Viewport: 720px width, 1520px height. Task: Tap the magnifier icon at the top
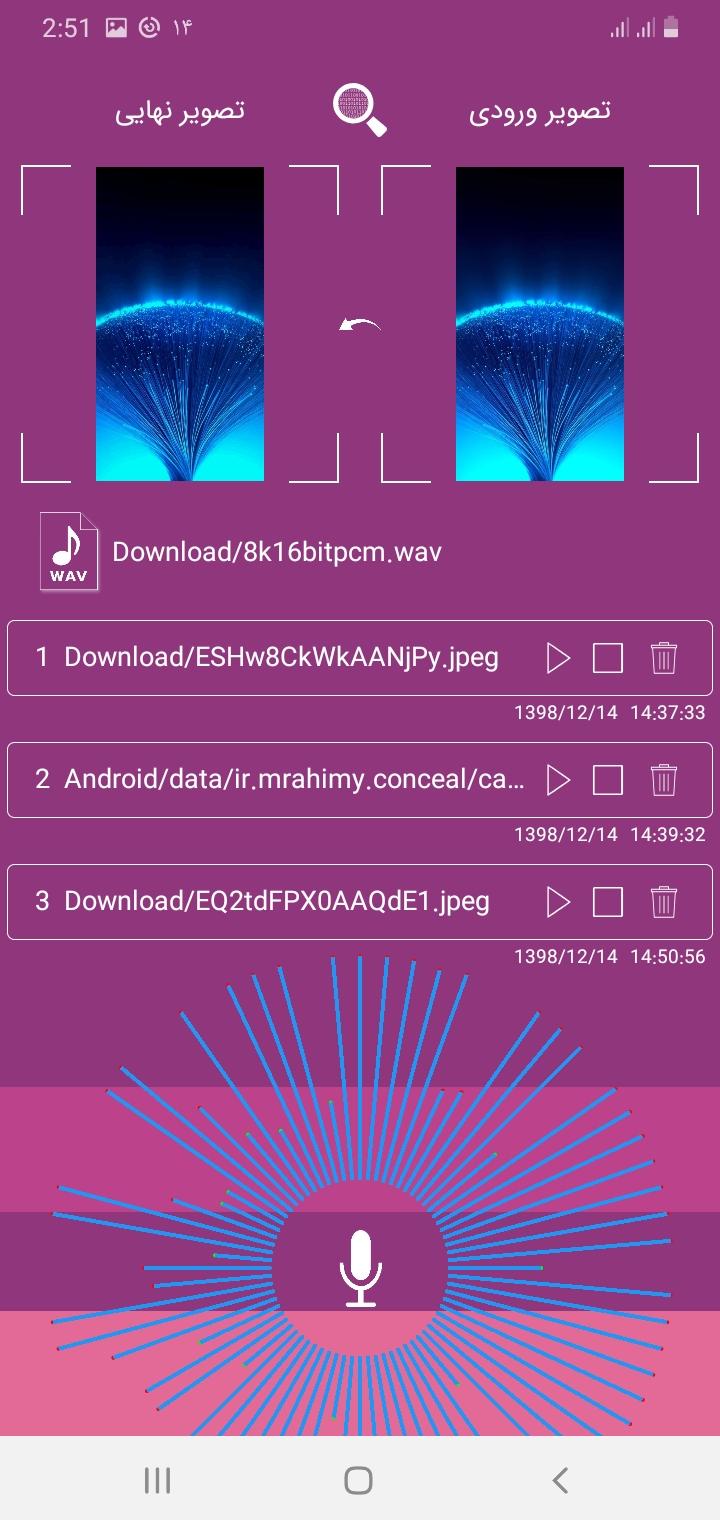359,110
